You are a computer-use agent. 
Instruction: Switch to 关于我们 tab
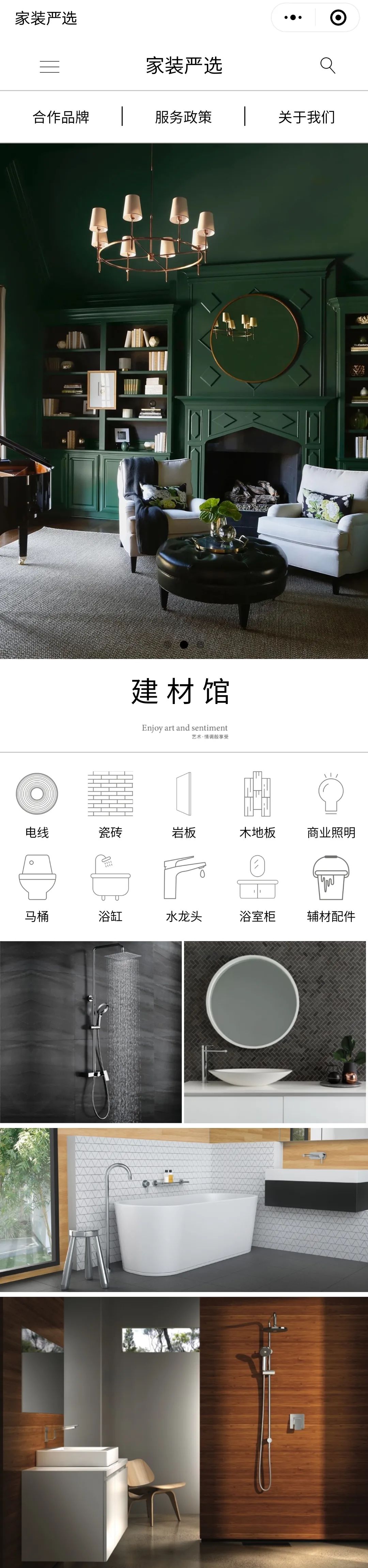[x=306, y=117]
